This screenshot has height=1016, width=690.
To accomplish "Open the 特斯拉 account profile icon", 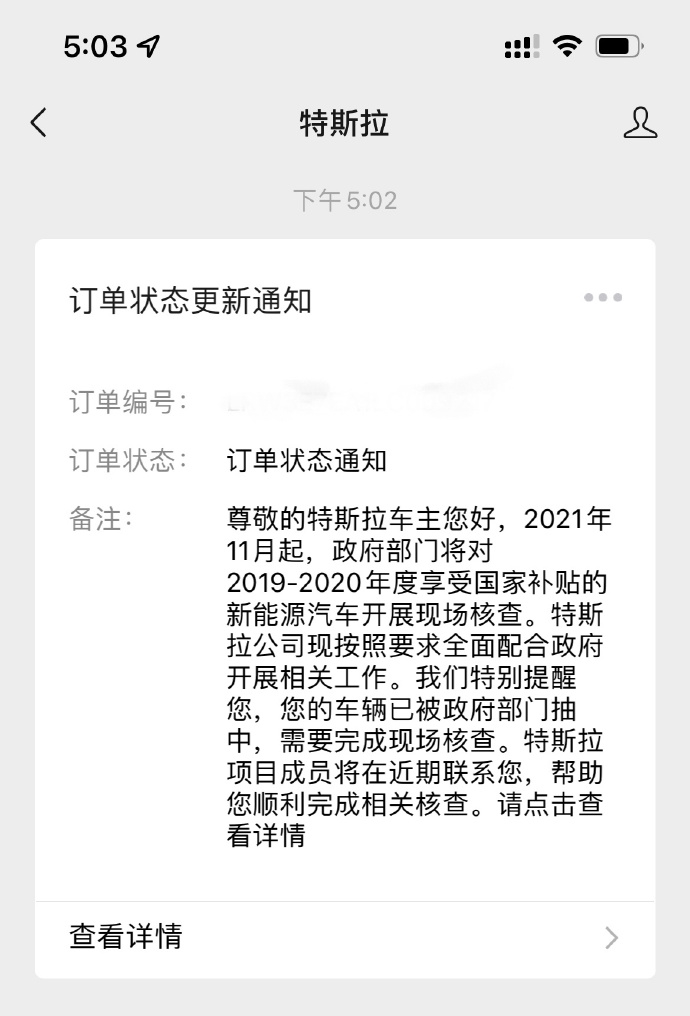I will click(x=640, y=123).
